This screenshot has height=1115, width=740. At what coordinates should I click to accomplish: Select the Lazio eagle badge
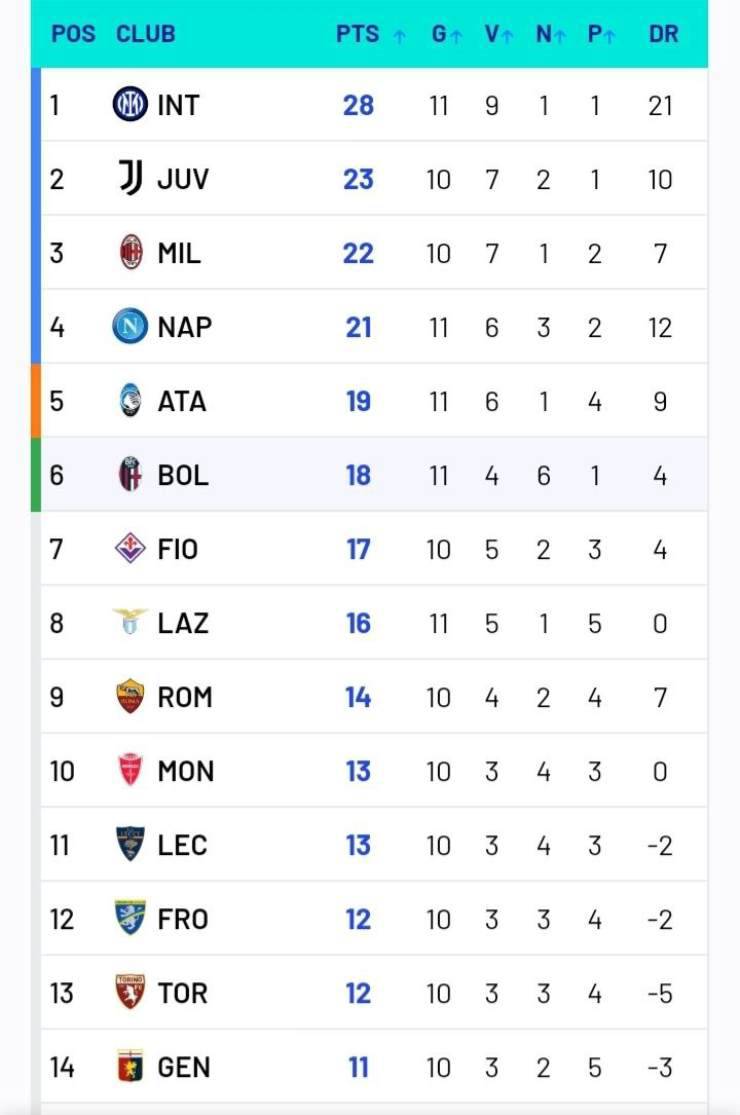coord(130,623)
